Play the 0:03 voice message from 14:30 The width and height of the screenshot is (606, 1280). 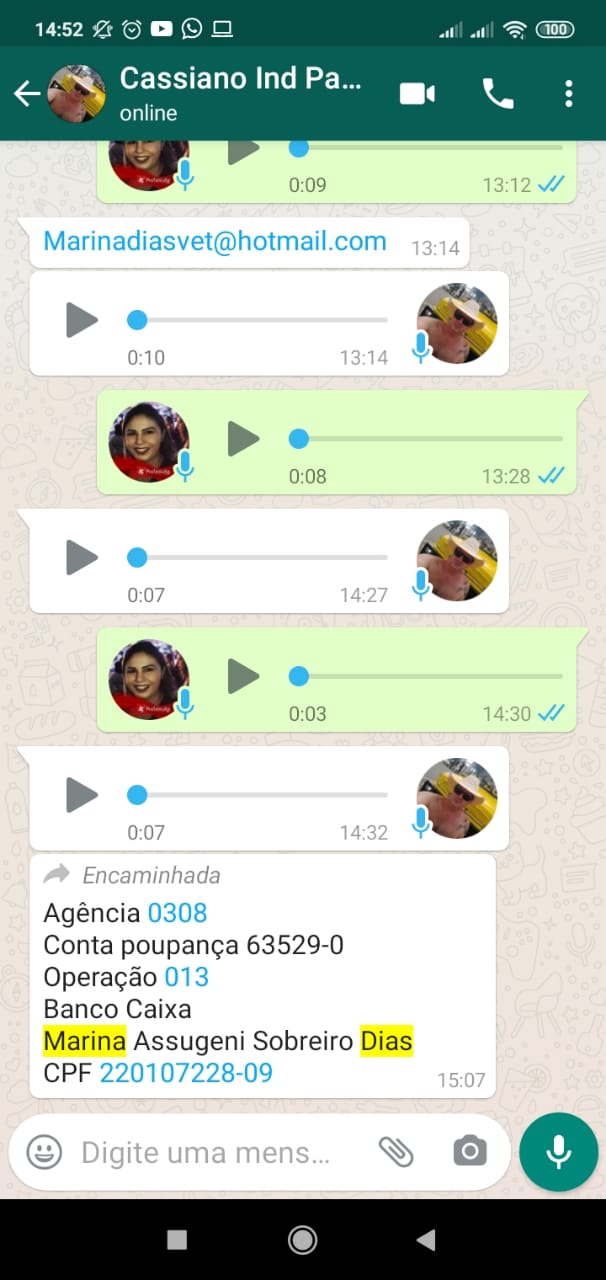click(x=242, y=677)
